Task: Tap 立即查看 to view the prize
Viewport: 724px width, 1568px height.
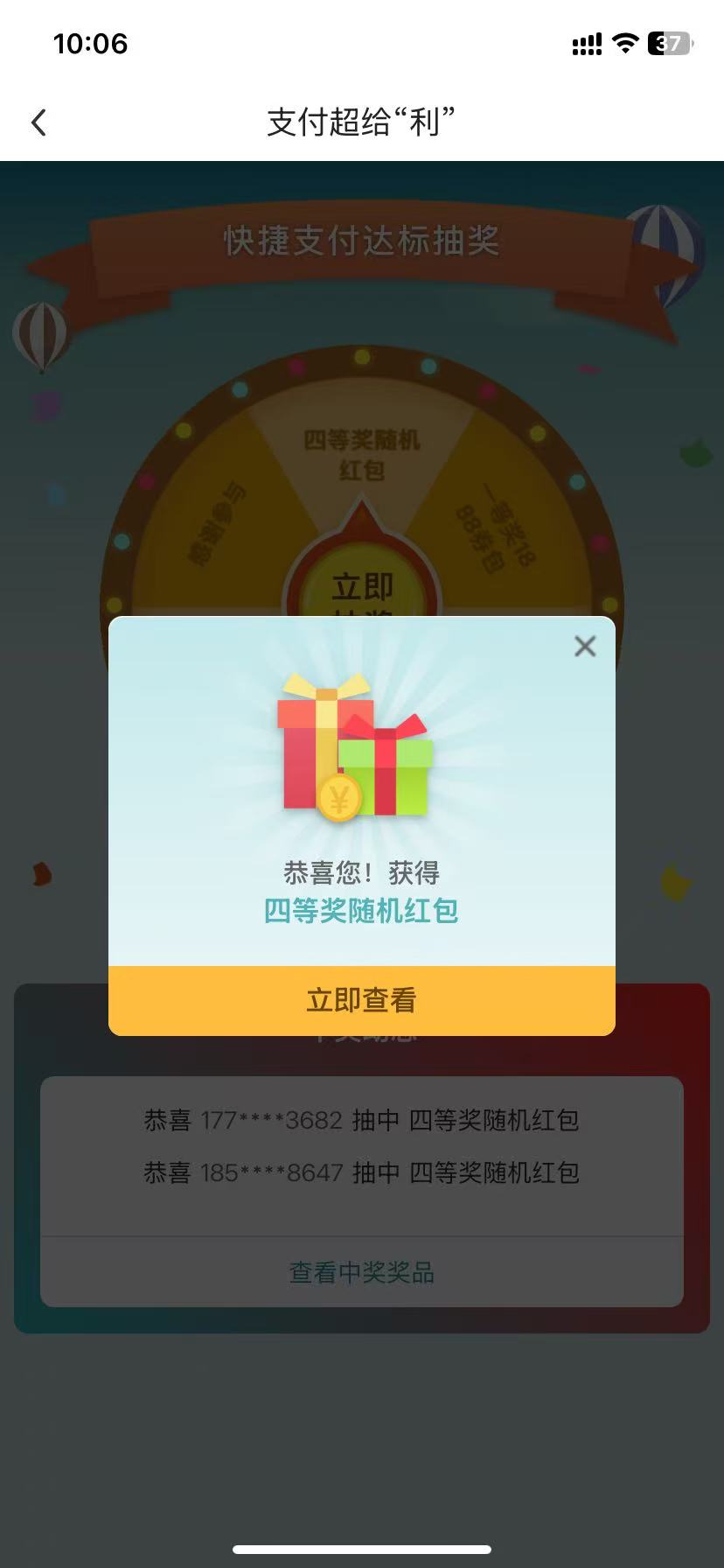Action: coord(361,1000)
